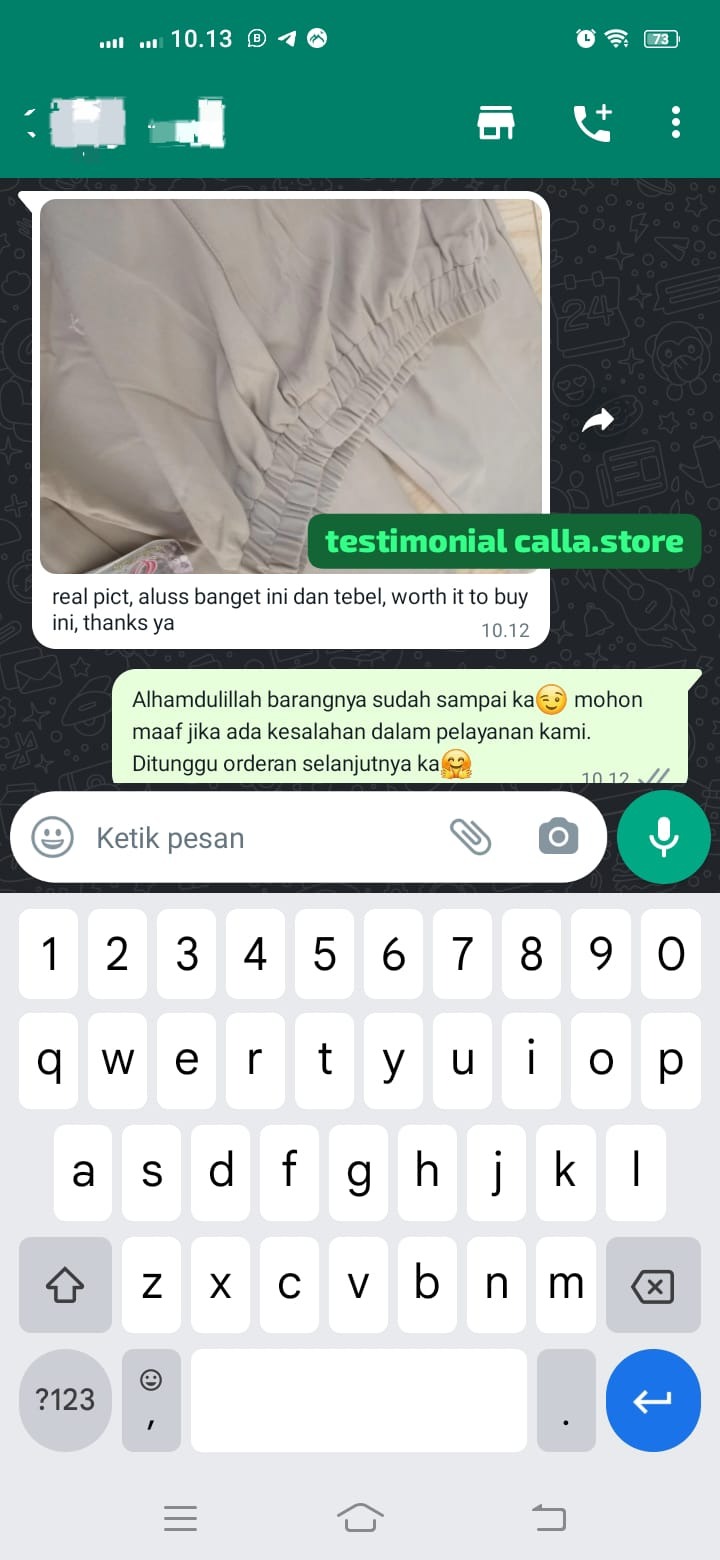Open the business catalog storefront icon
Viewport: 720px width, 1560px height.
495,122
